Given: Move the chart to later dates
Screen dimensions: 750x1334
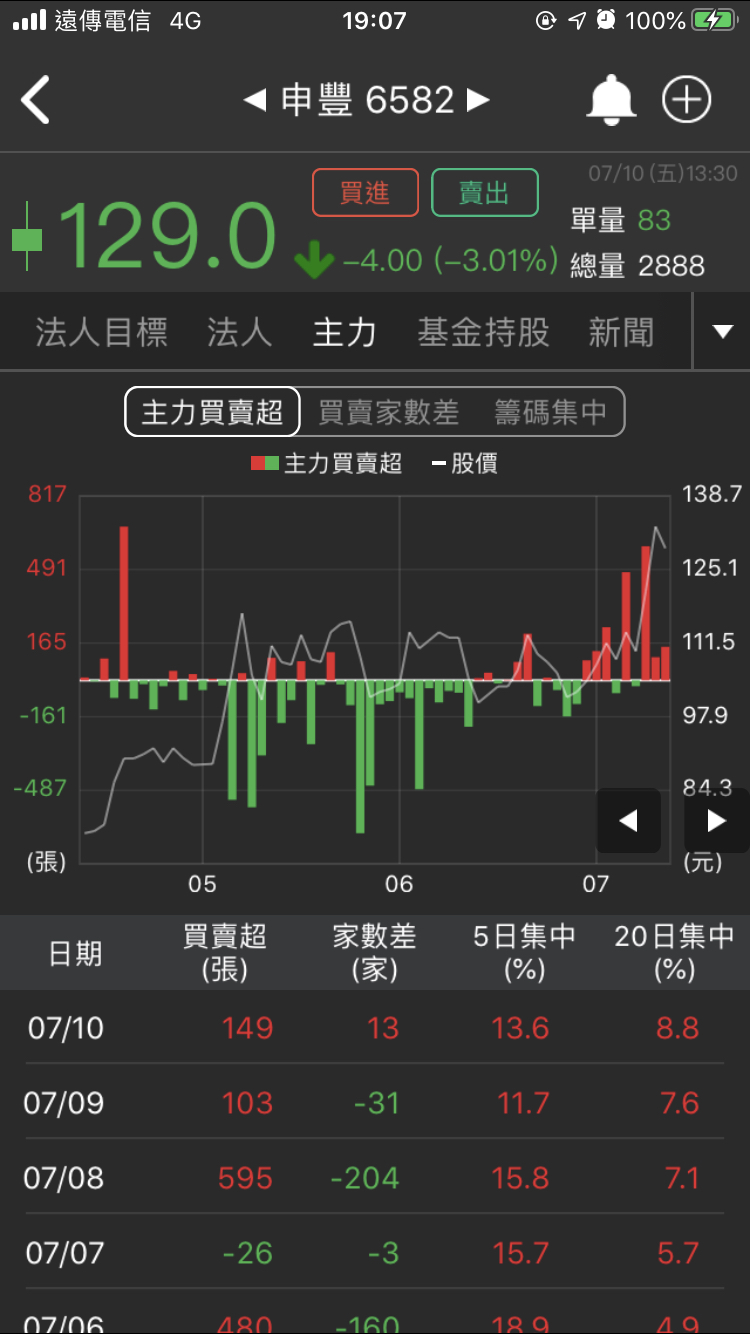Looking at the screenshot, I should [716, 821].
